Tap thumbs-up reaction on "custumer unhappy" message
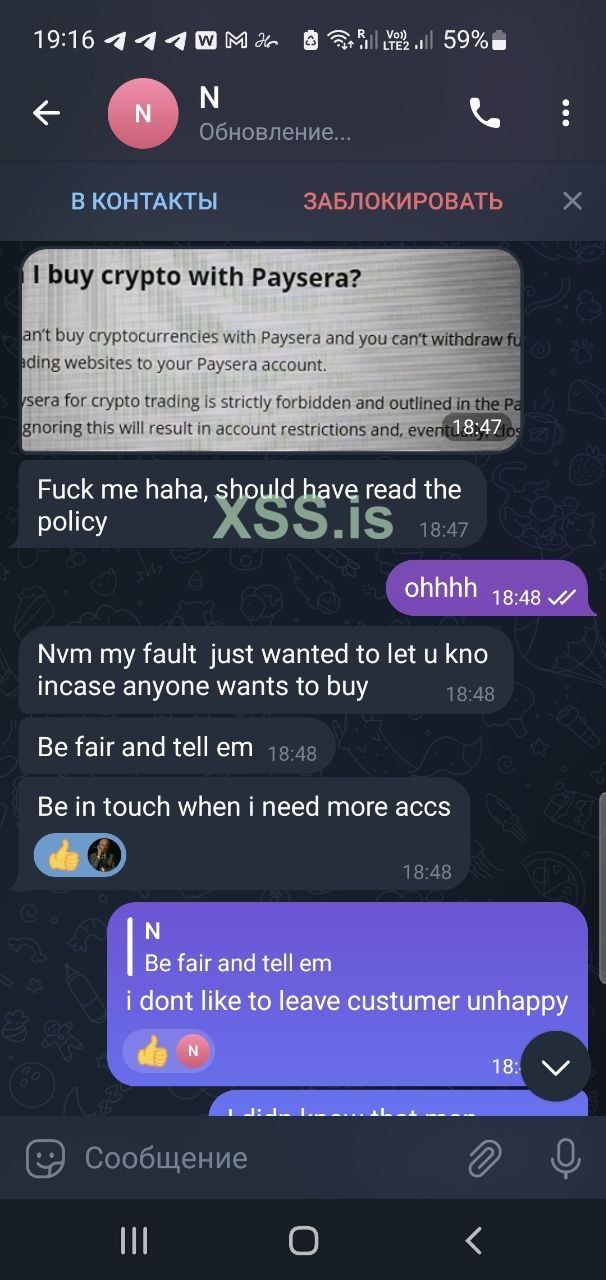This screenshot has width=606, height=1280. [x=152, y=1050]
